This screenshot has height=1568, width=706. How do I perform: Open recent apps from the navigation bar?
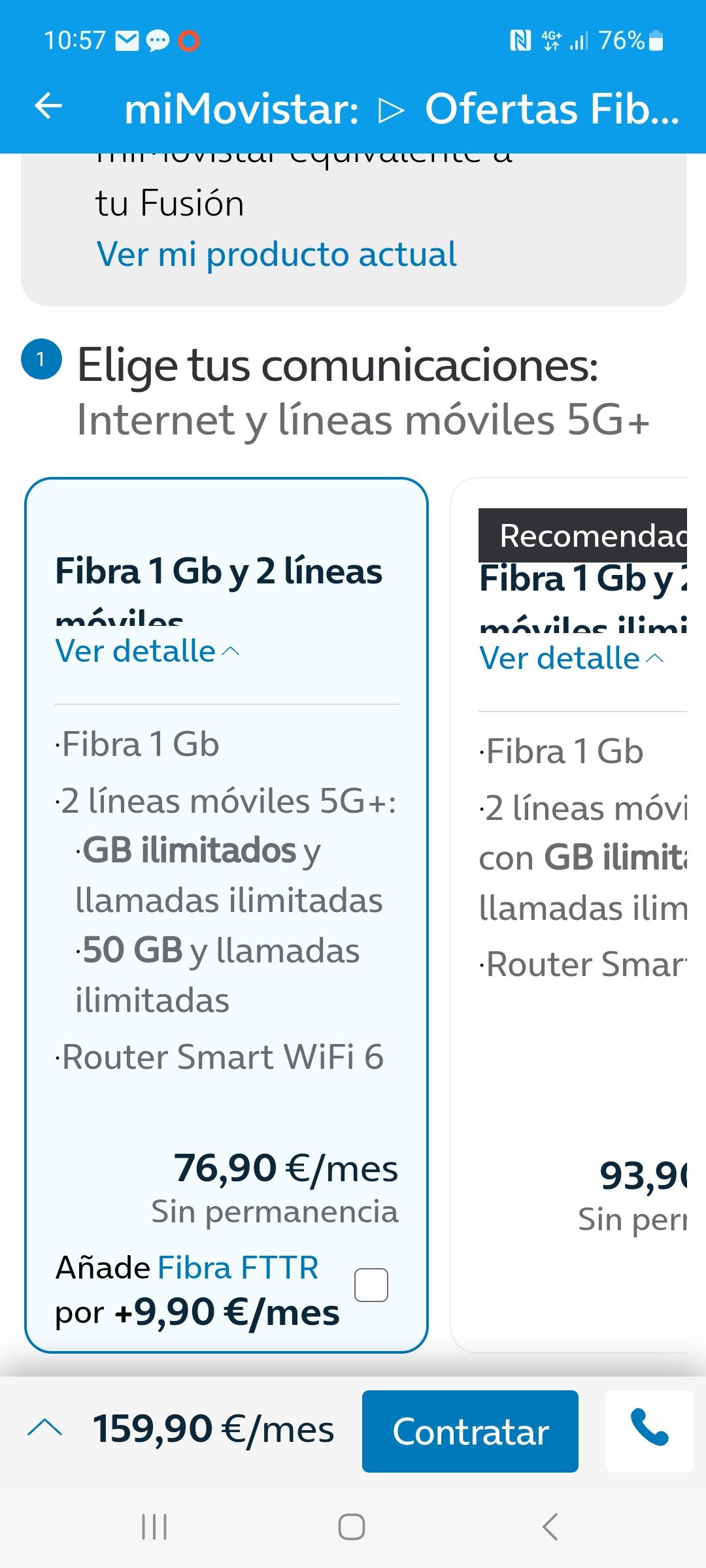154,1527
